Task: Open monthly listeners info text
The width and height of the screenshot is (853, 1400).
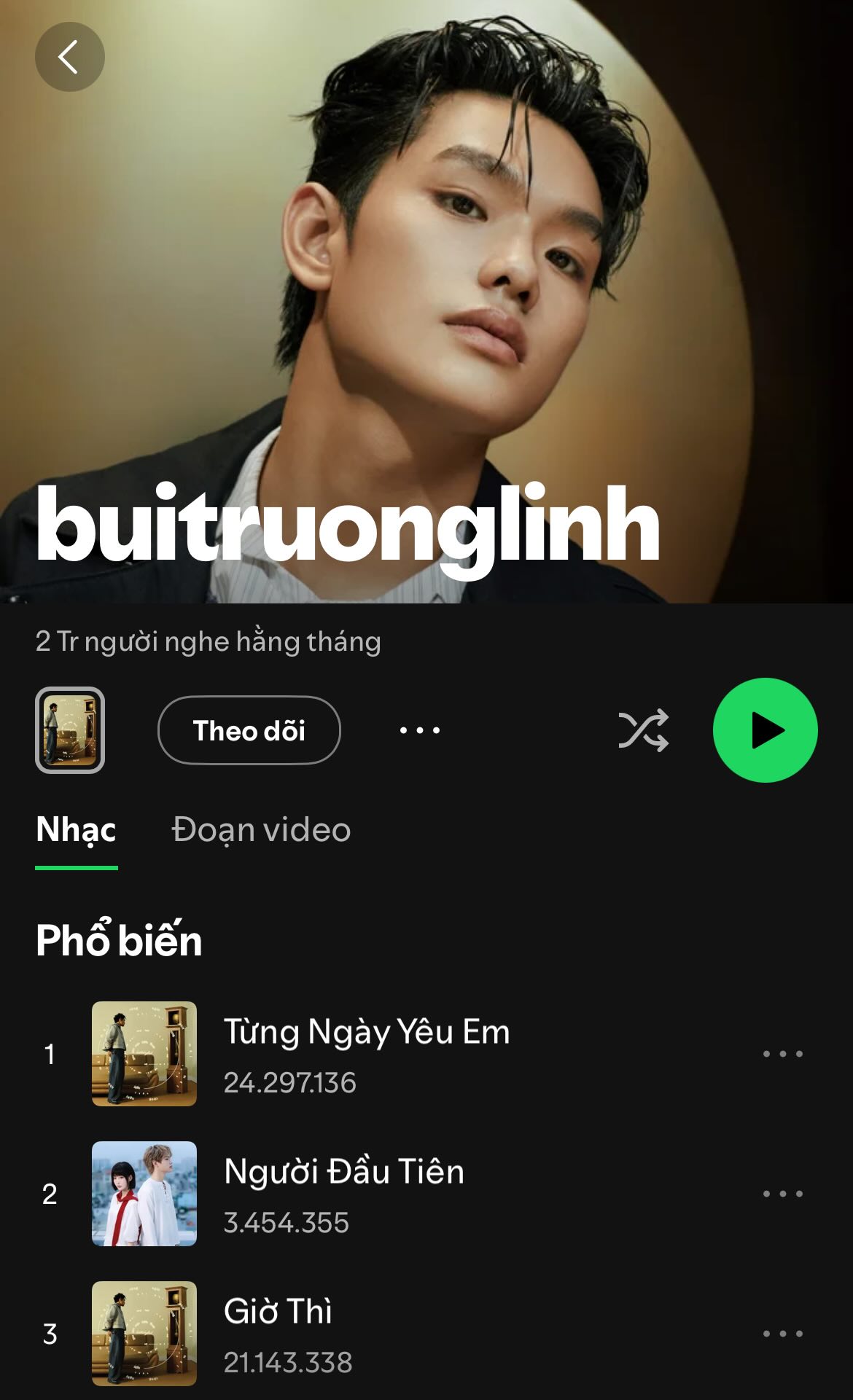Action: tap(207, 640)
